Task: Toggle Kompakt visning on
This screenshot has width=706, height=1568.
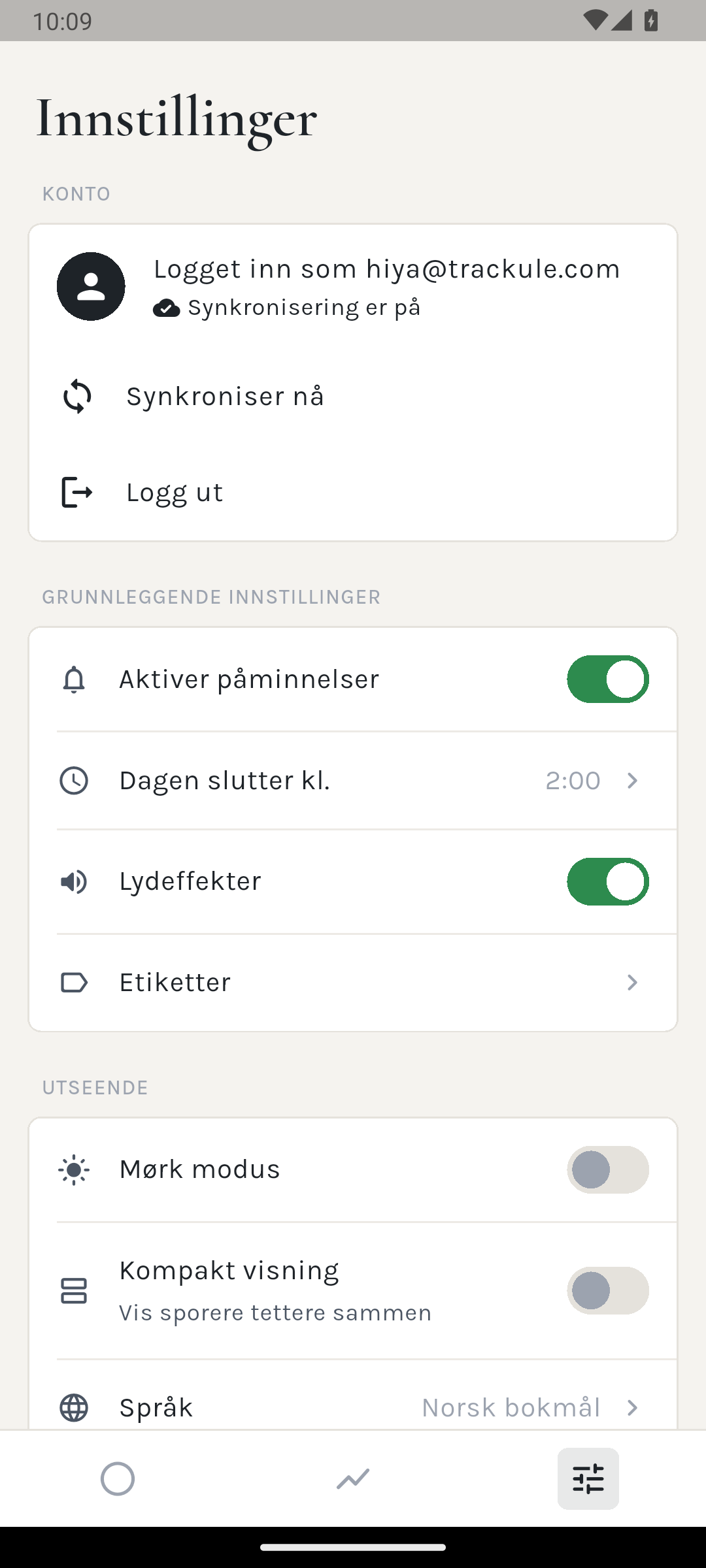Action: click(607, 1290)
